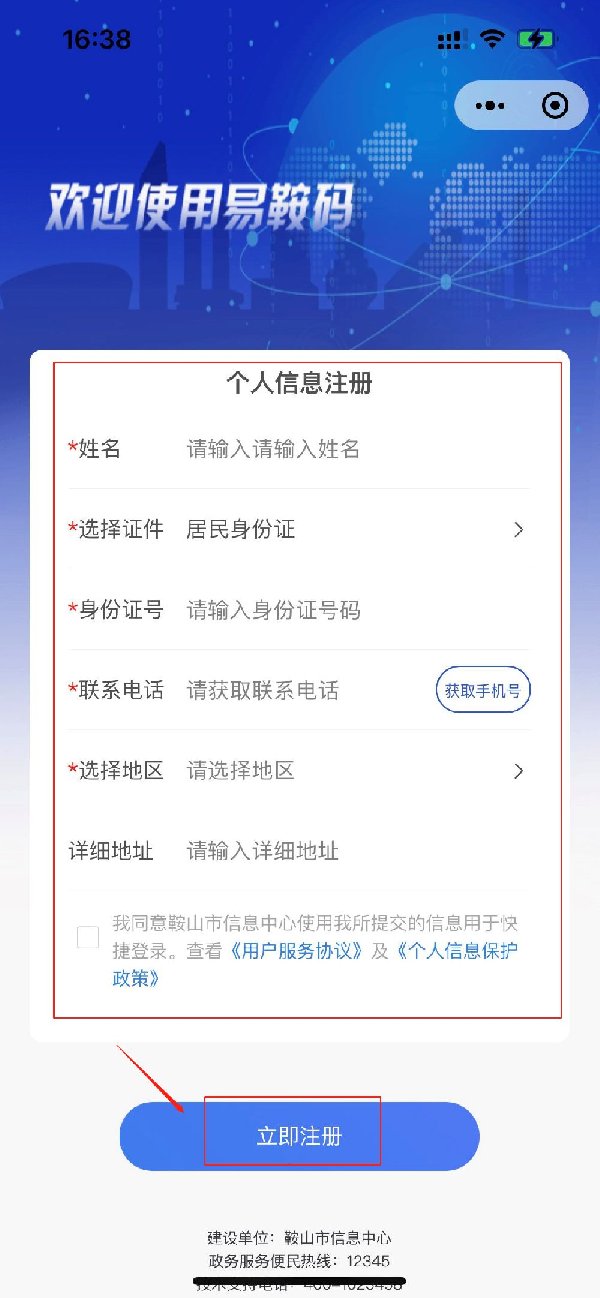The width and height of the screenshot is (600, 1298).
Task: Close the mini program via circle icon
Action: 554,105
